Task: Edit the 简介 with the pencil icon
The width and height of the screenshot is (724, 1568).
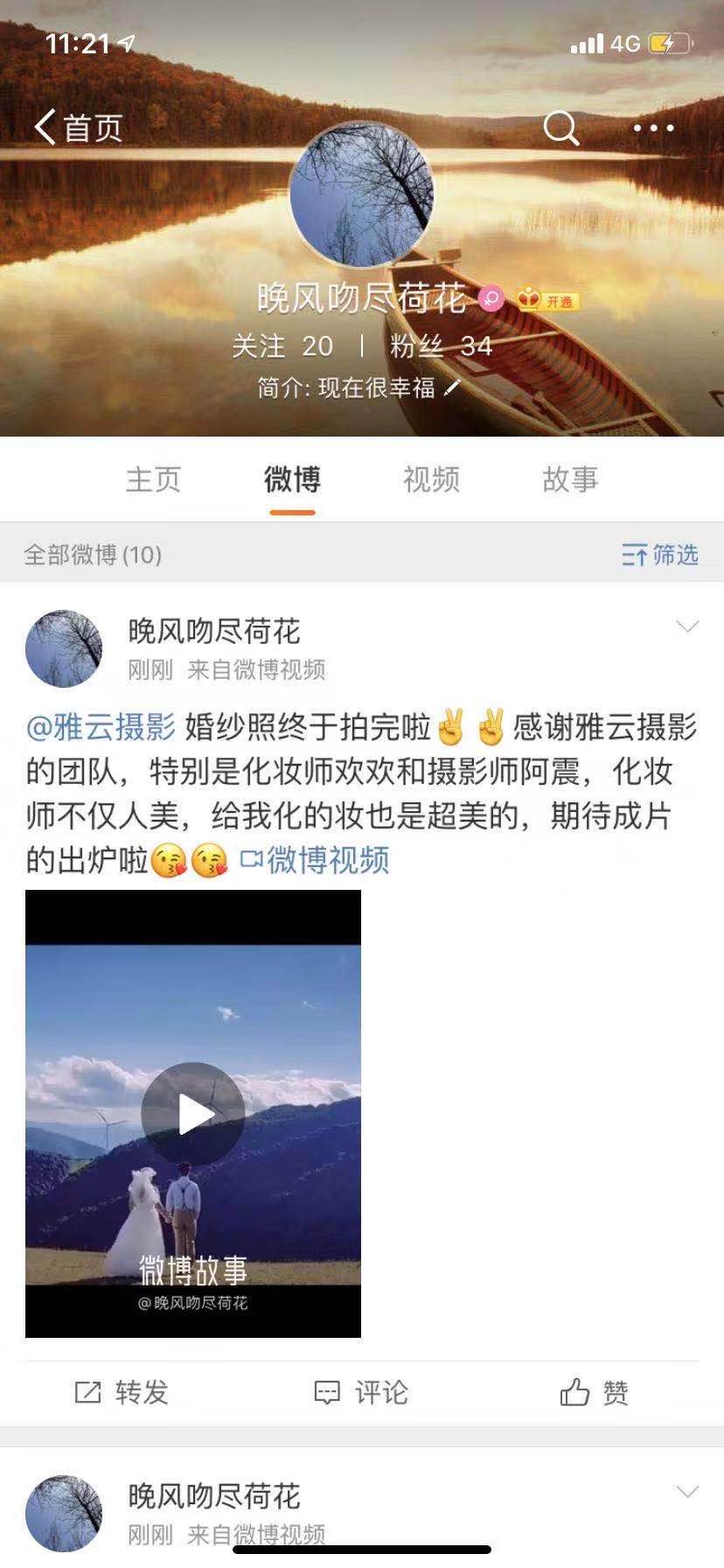Action: [x=452, y=388]
